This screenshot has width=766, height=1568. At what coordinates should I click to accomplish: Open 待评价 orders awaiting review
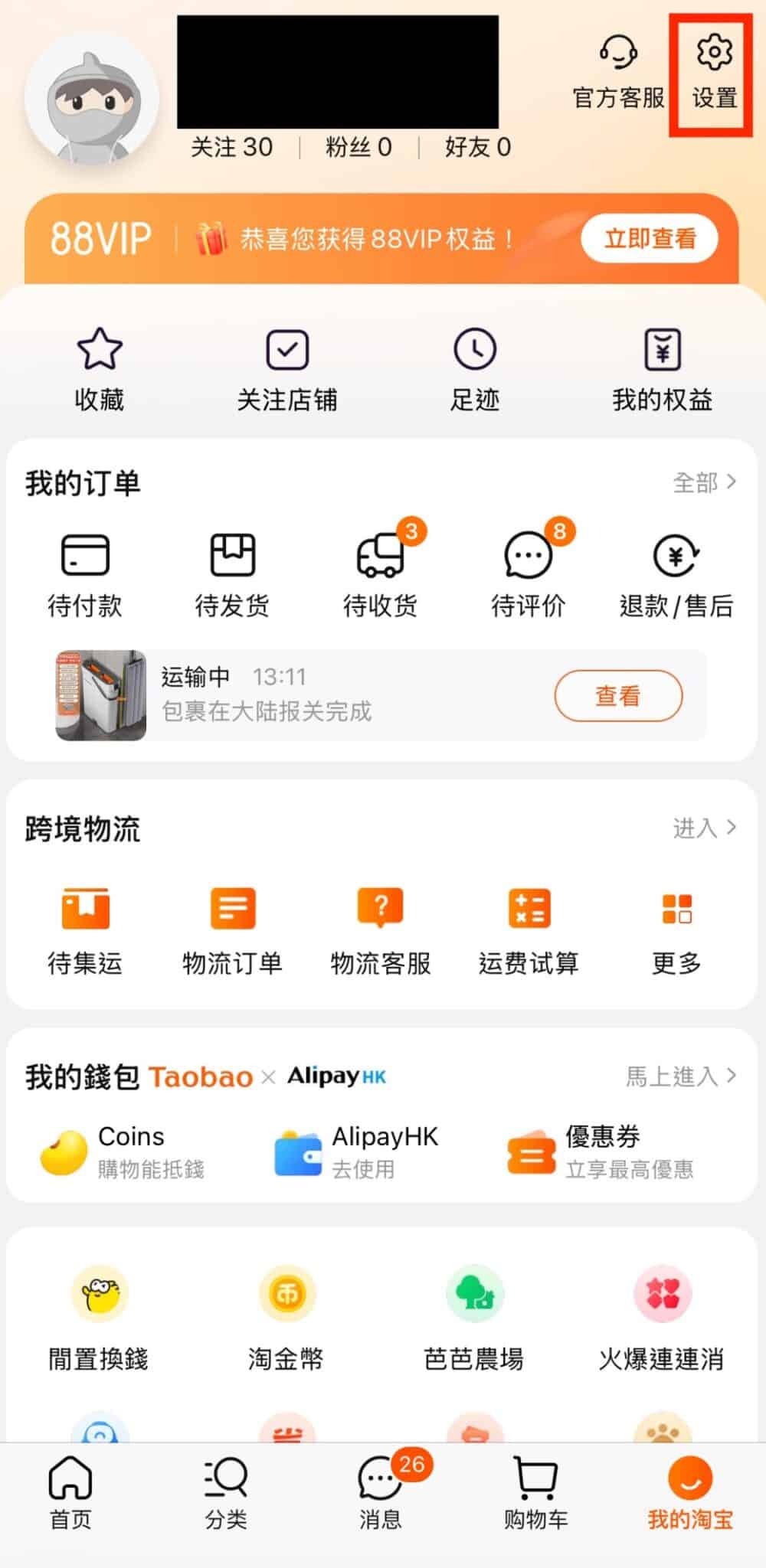pyautogui.click(x=529, y=574)
